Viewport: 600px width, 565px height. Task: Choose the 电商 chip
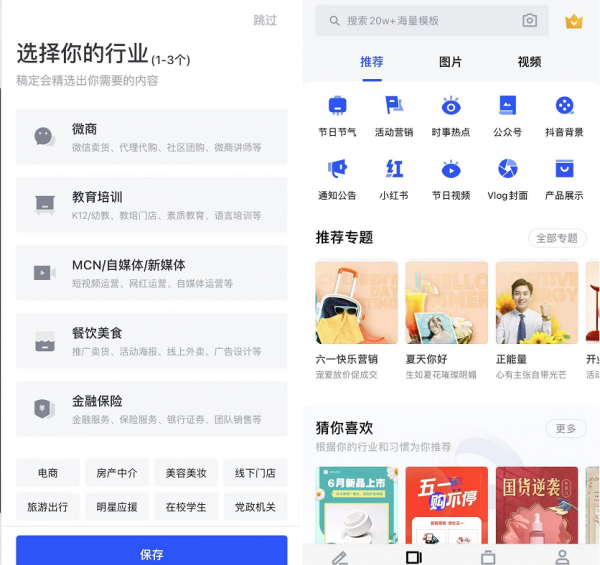point(48,473)
